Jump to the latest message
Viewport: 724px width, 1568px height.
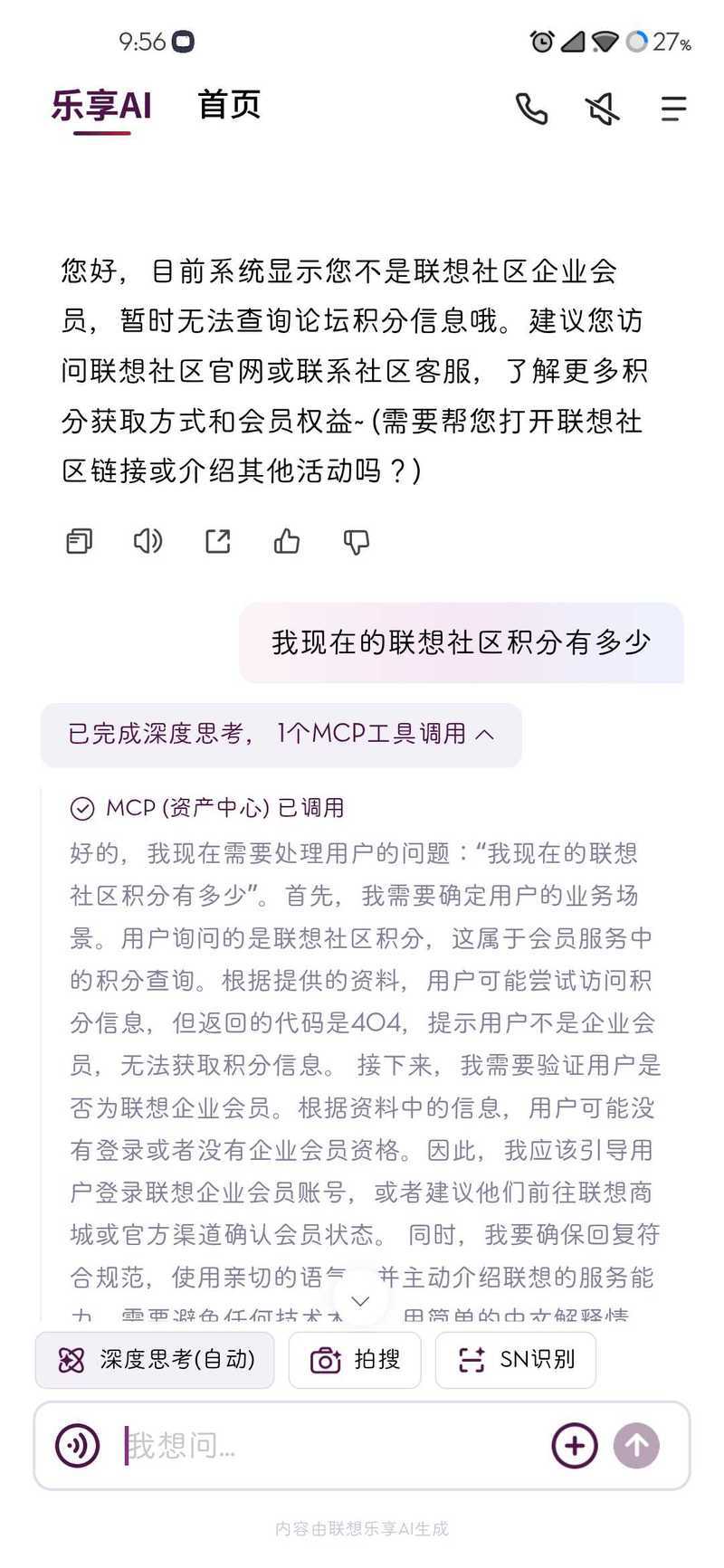pyautogui.click(x=360, y=1301)
